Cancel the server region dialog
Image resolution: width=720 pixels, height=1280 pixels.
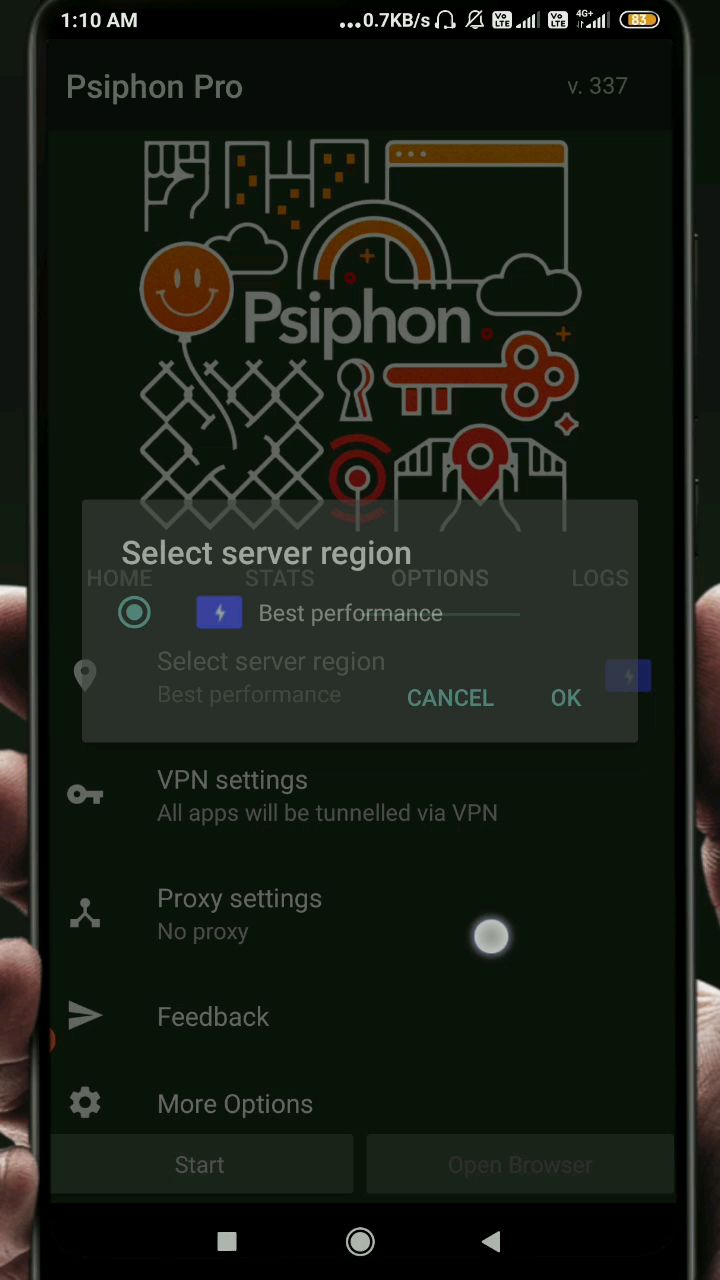coord(450,698)
